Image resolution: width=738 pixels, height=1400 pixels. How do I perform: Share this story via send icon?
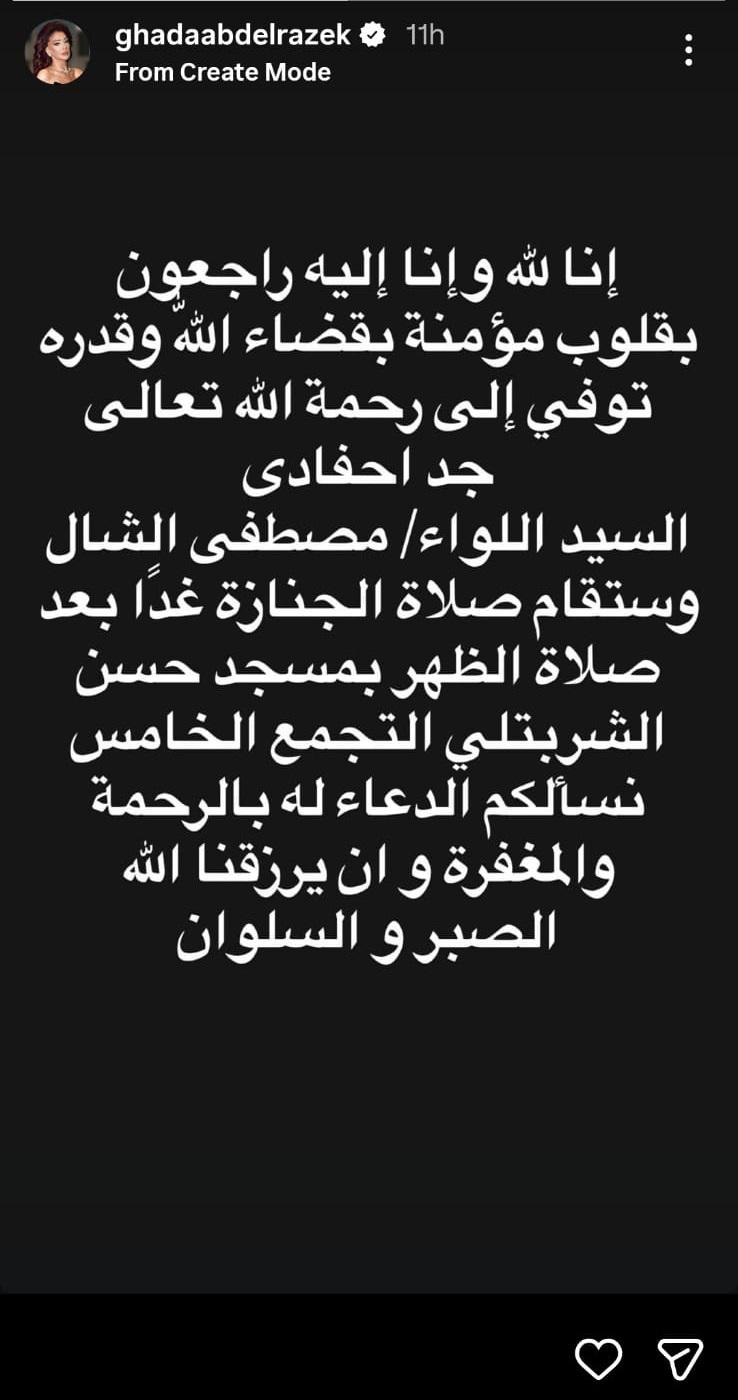[x=680, y=1359]
